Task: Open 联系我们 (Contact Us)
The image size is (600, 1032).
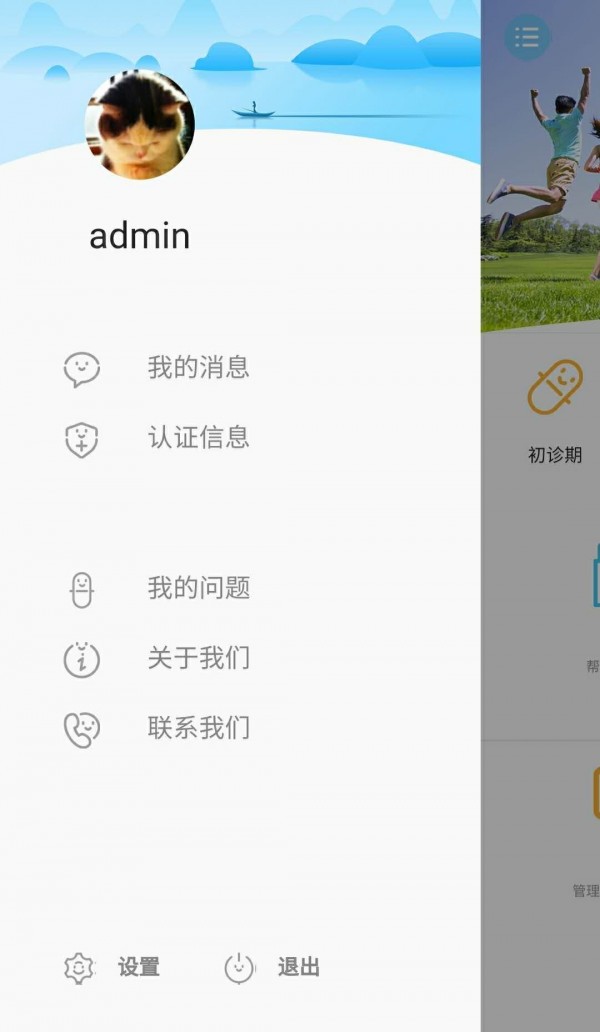Action: (x=198, y=728)
